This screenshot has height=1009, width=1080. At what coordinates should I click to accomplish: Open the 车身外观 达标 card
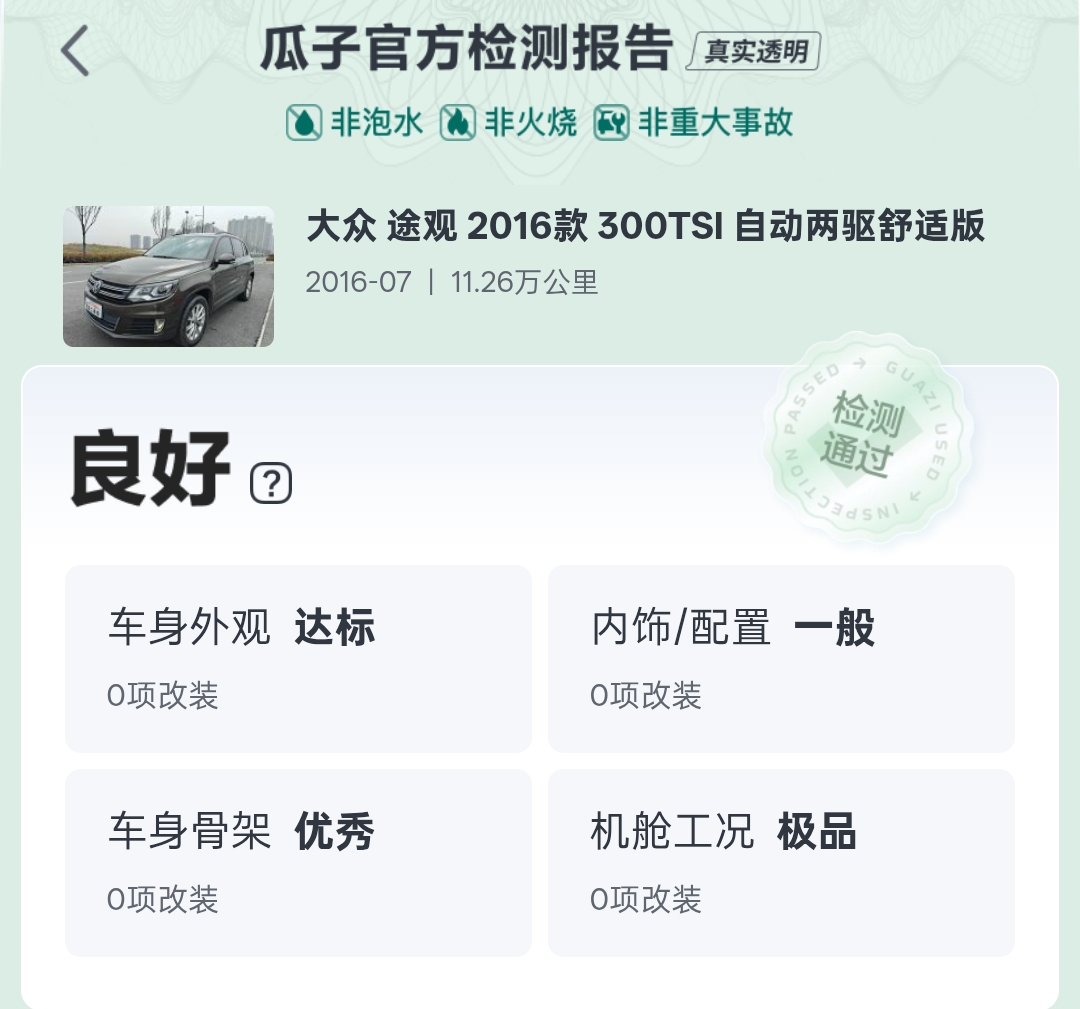[x=298, y=658]
